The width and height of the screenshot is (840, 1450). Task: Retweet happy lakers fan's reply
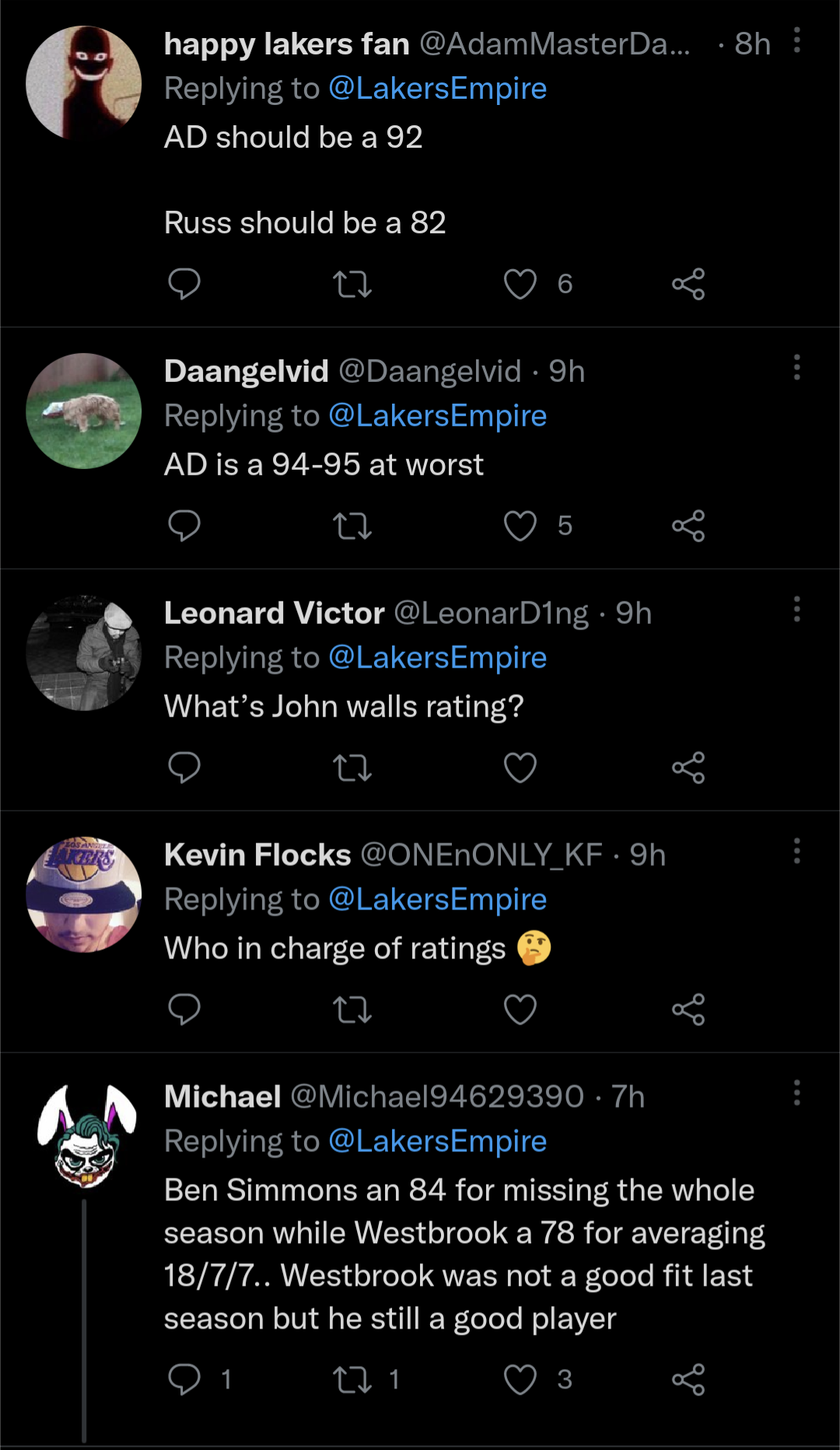[352, 284]
